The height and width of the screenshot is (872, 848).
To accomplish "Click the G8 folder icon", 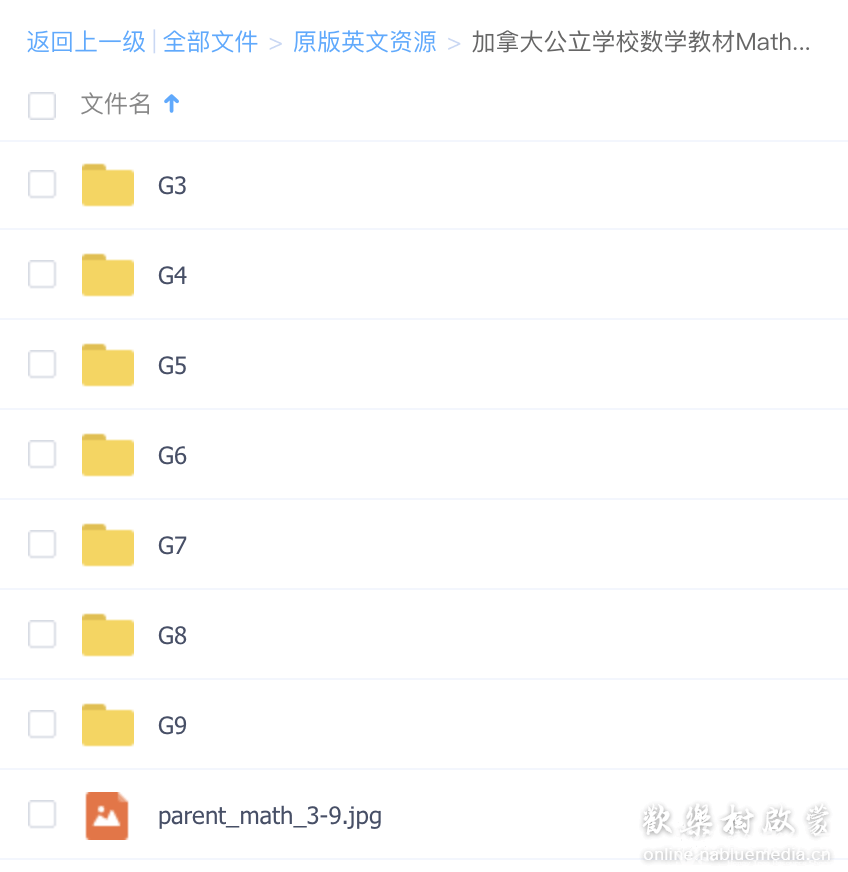I will (107, 634).
